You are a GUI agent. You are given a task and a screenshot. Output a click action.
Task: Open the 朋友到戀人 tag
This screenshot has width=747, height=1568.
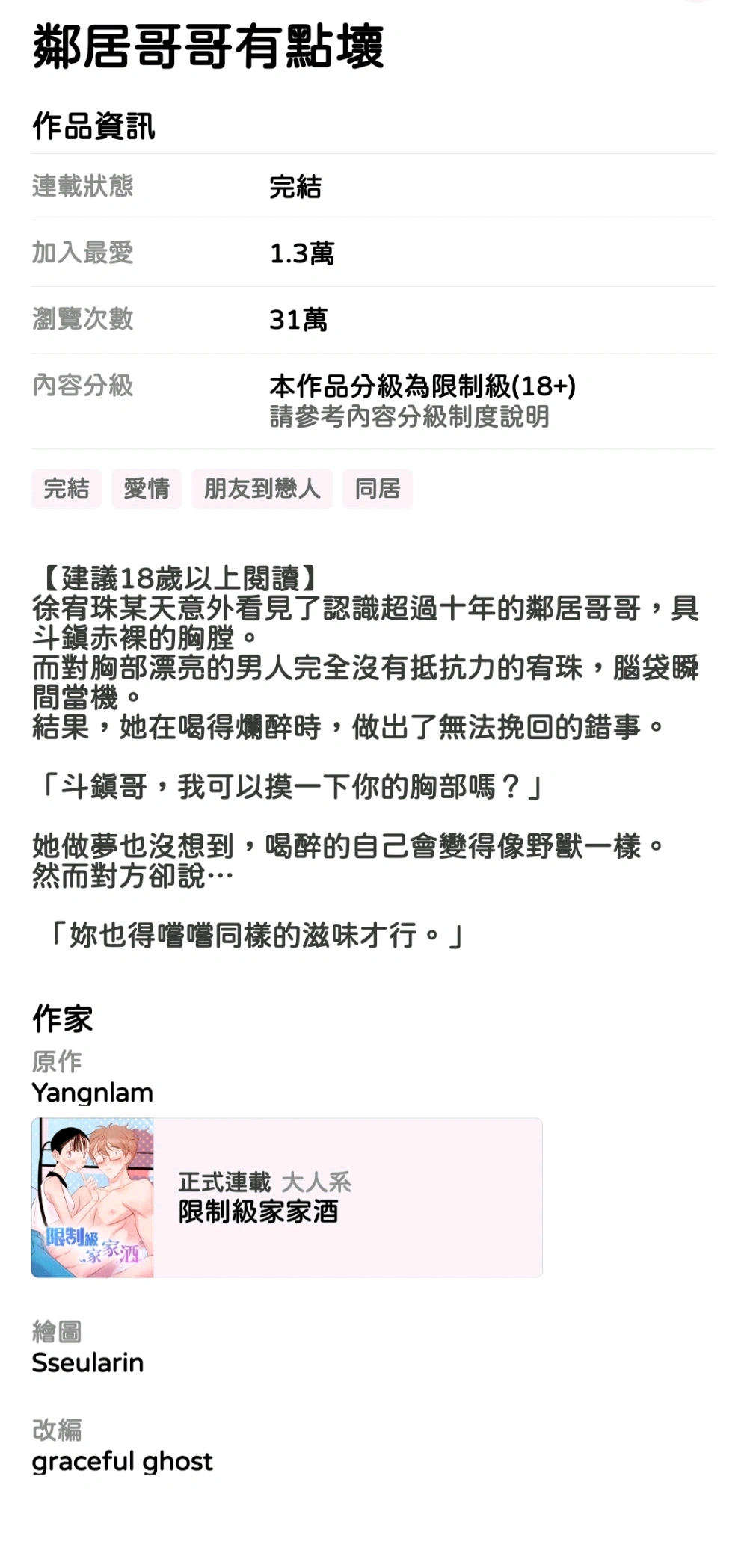pyautogui.click(x=262, y=489)
